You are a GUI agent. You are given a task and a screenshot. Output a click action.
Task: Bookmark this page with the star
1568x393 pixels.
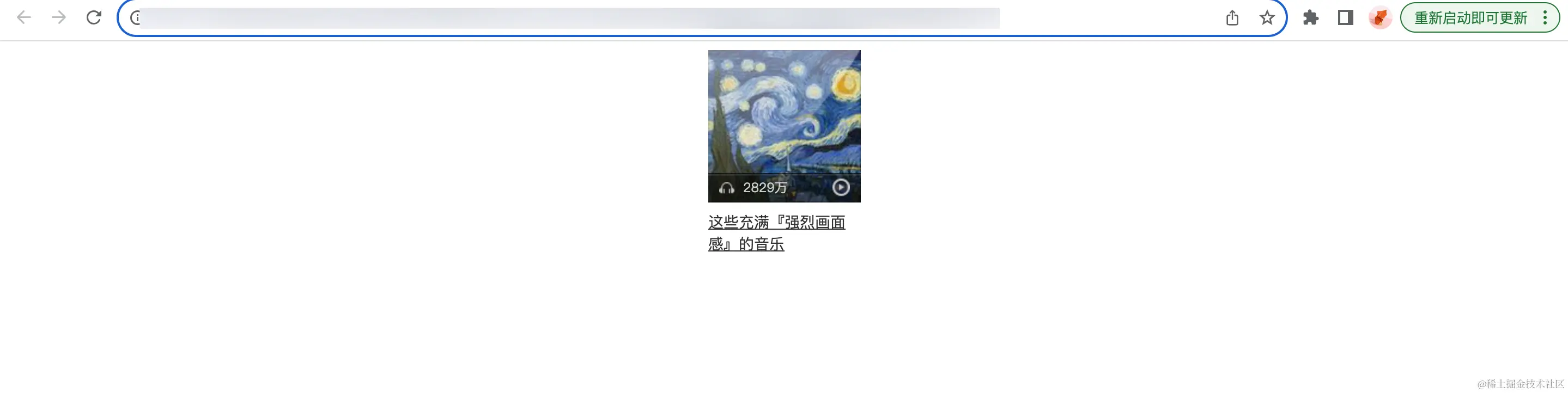[x=1267, y=19]
